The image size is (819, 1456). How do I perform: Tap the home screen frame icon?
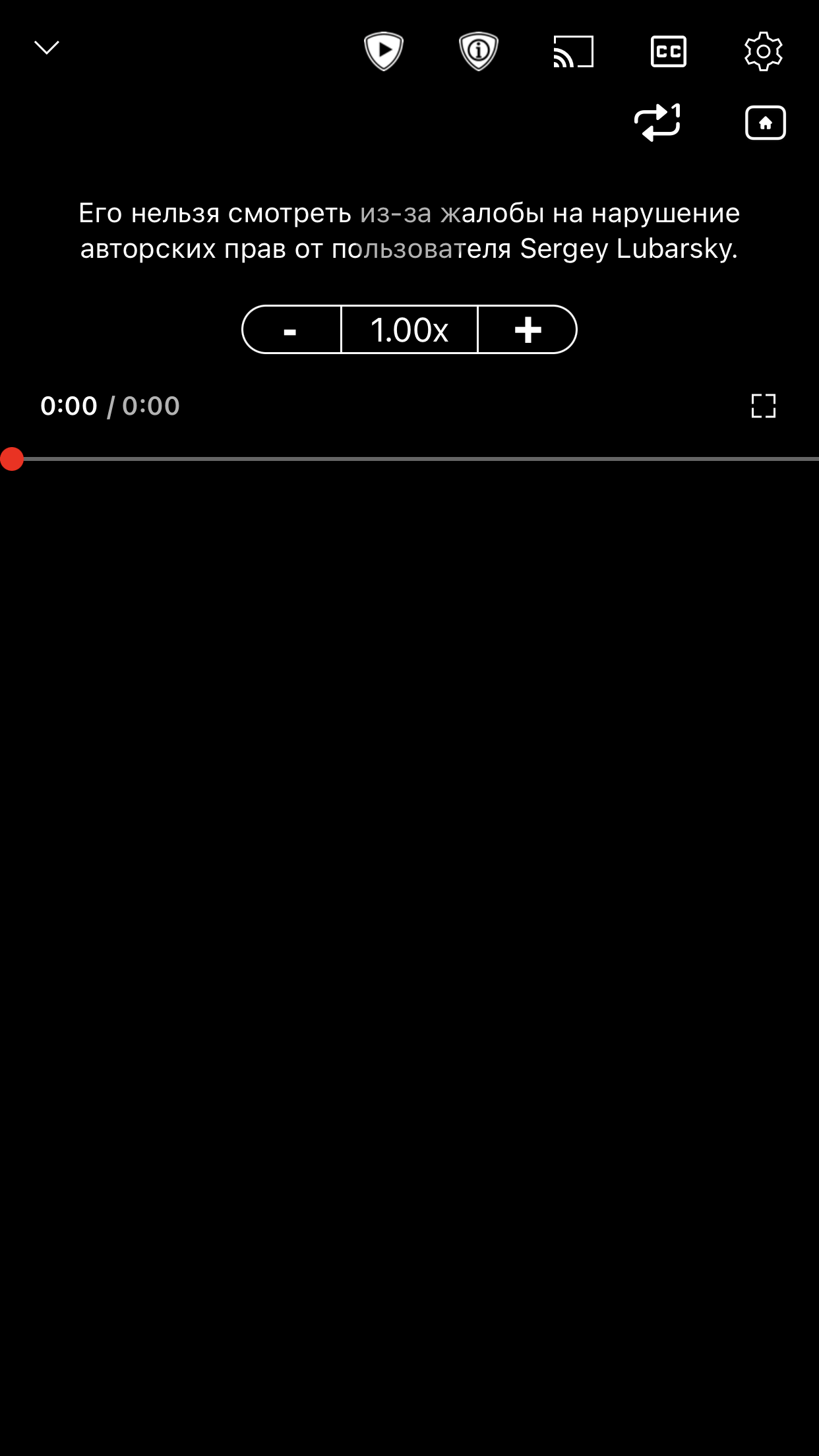766,123
